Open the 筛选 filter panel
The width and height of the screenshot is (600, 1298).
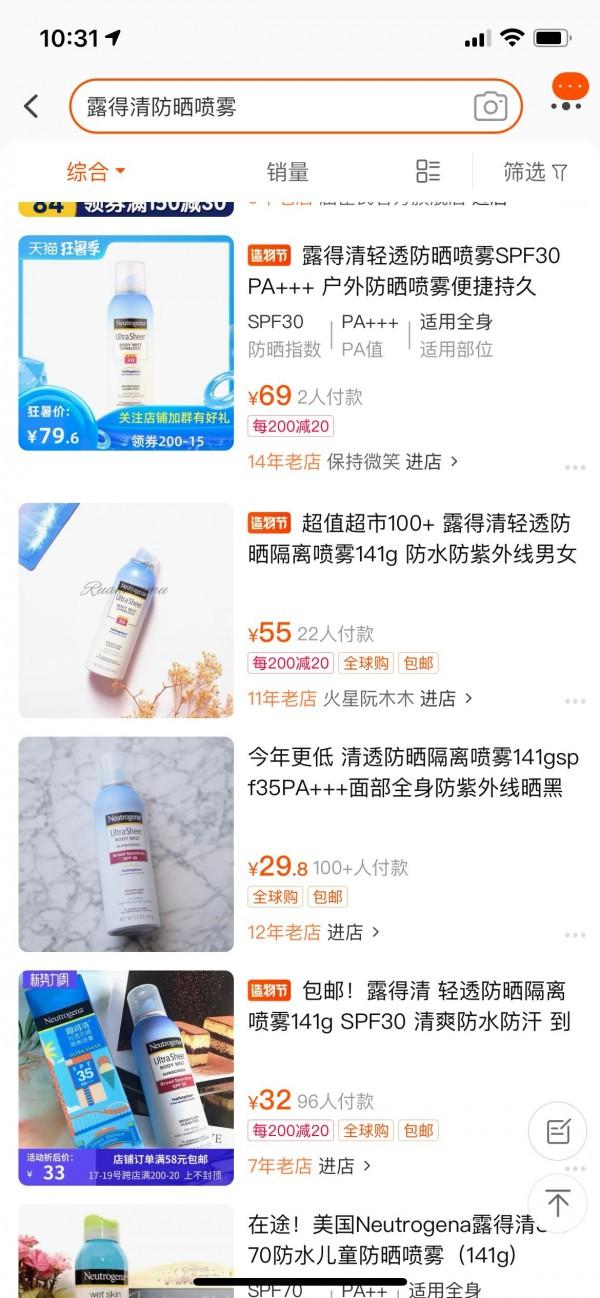coord(535,172)
